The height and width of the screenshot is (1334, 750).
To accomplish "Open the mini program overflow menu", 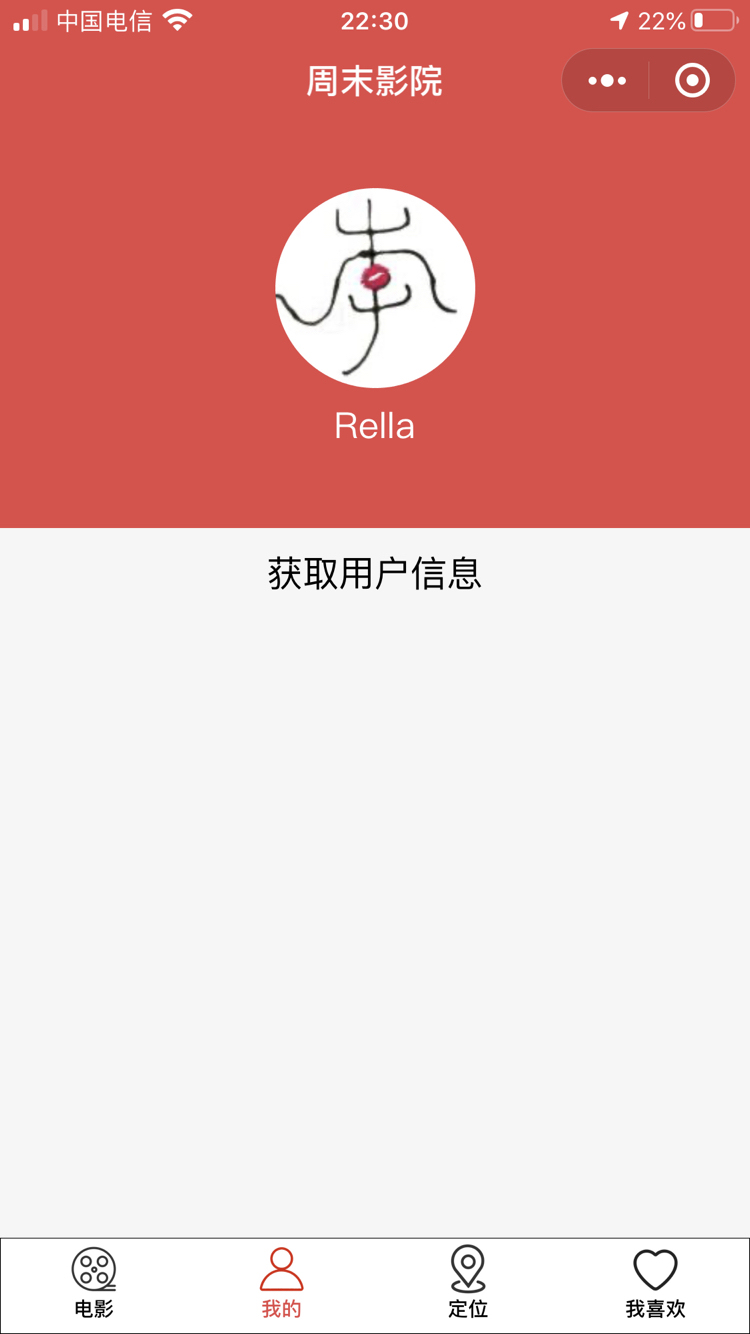I will pyautogui.click(x=607, y=81).
